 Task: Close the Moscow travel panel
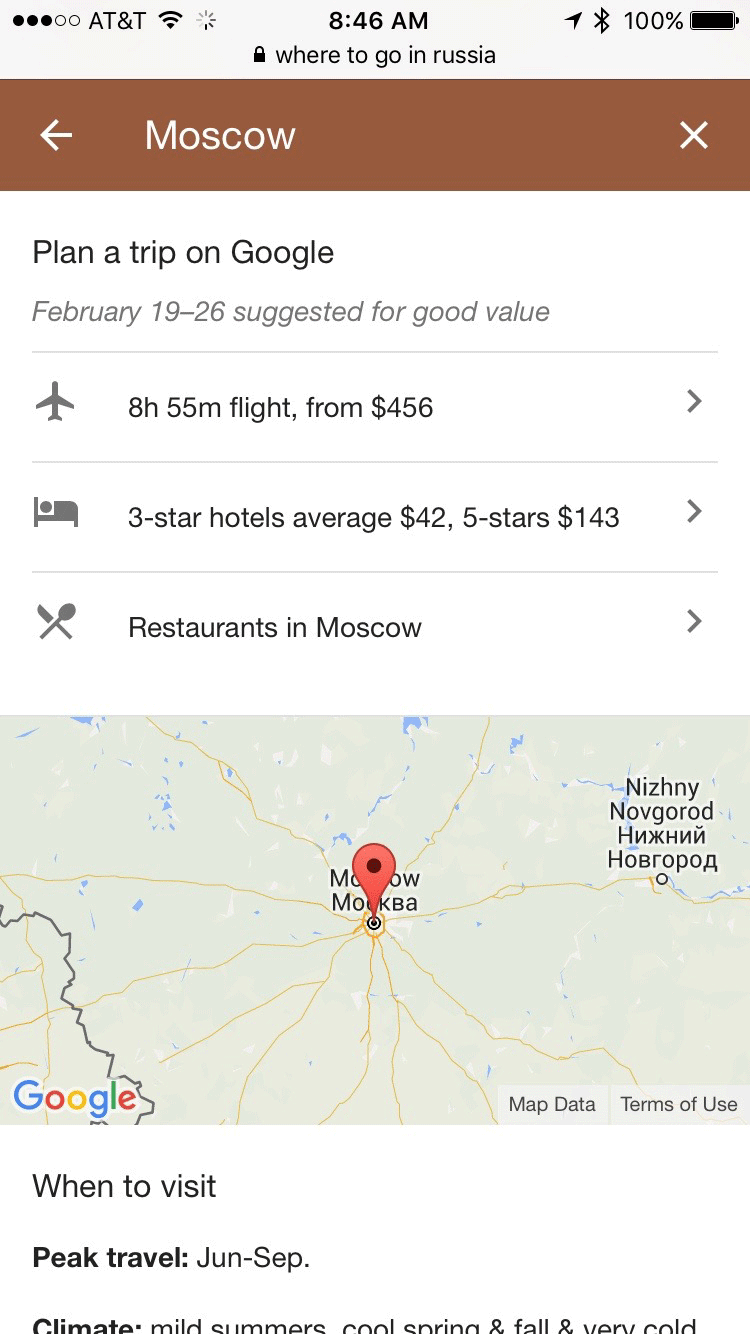(693, 135)
